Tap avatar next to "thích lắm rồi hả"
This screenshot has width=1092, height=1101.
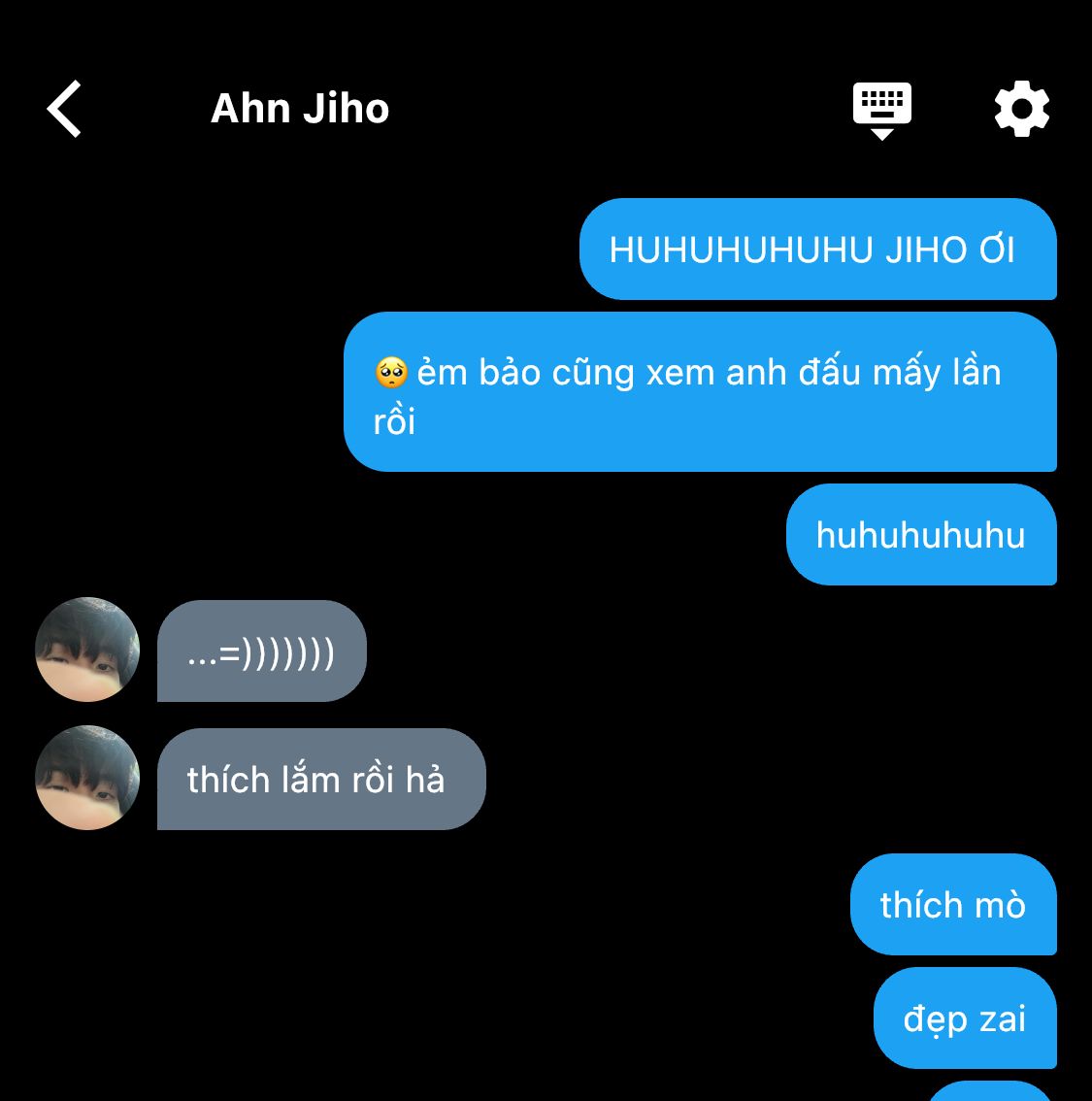pyautogui.click(x=87, y=778)
